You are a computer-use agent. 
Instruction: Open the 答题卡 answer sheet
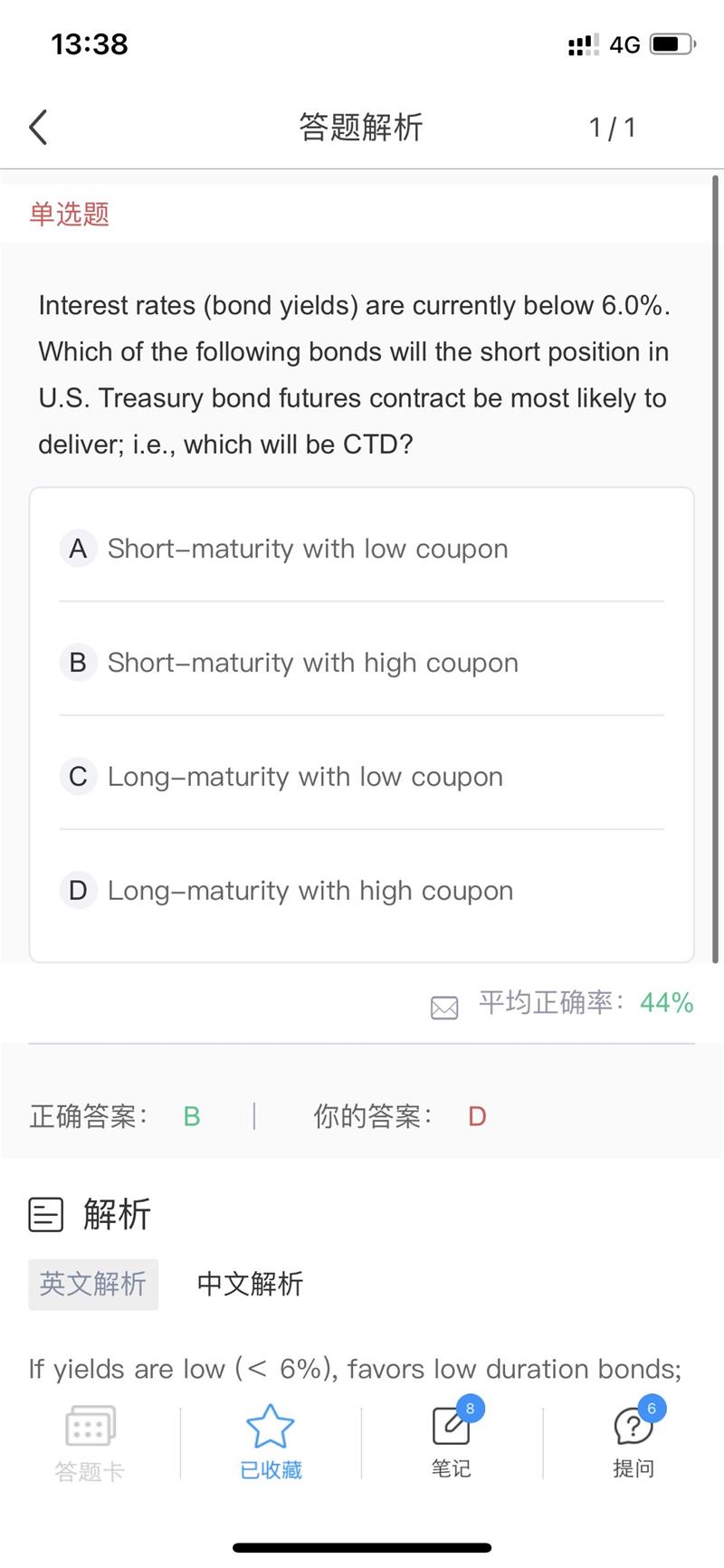click(x=90, y=1442)
